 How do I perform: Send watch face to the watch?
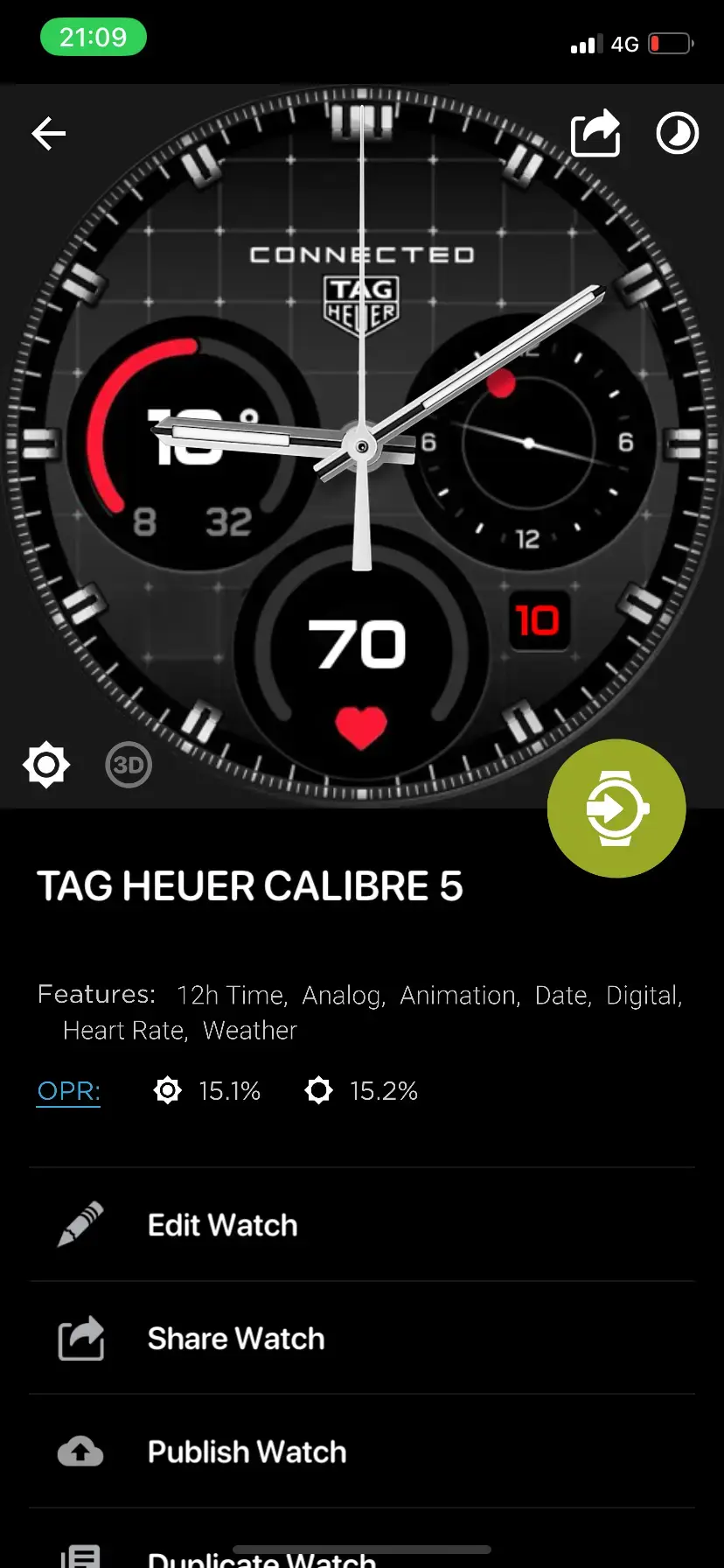coord(616,808)
